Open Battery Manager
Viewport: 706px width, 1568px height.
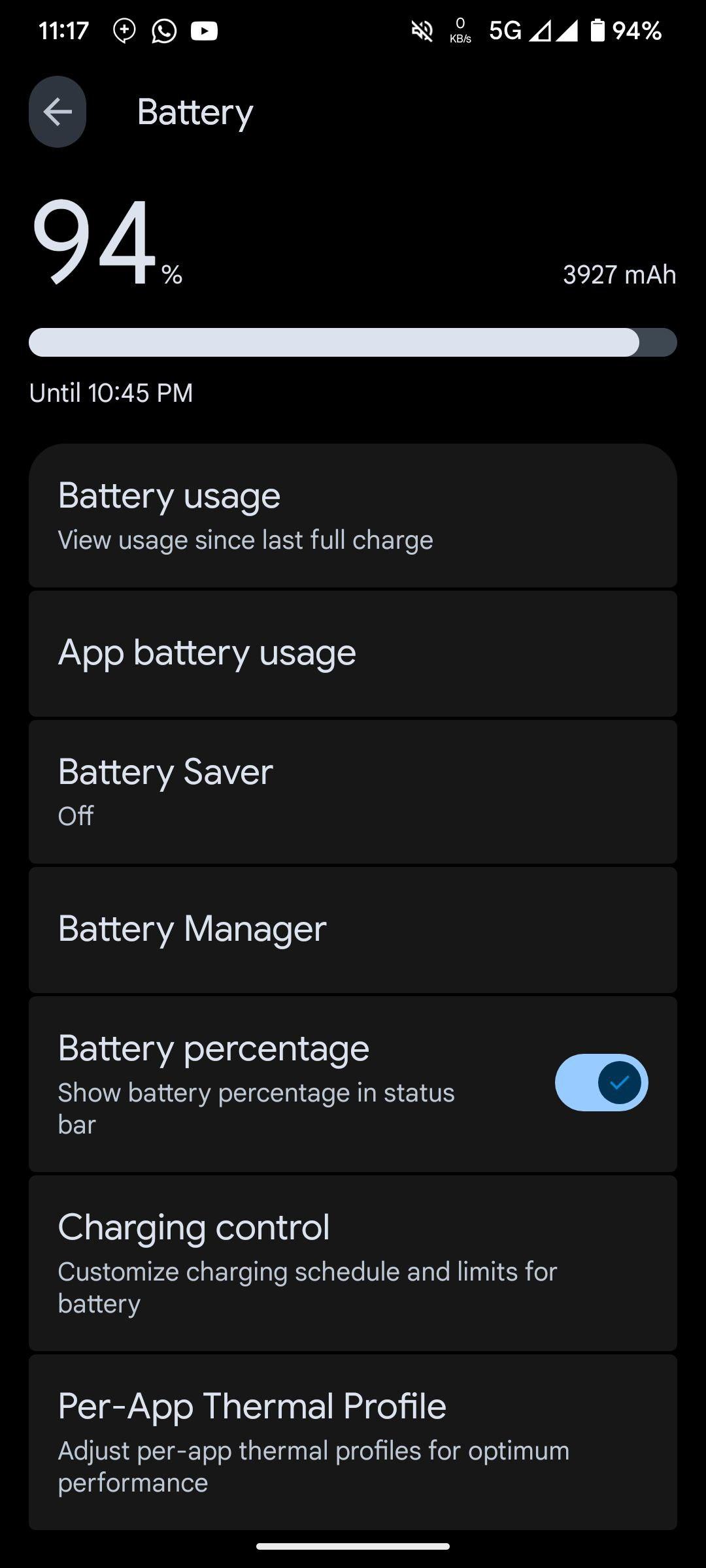(353, 930)
